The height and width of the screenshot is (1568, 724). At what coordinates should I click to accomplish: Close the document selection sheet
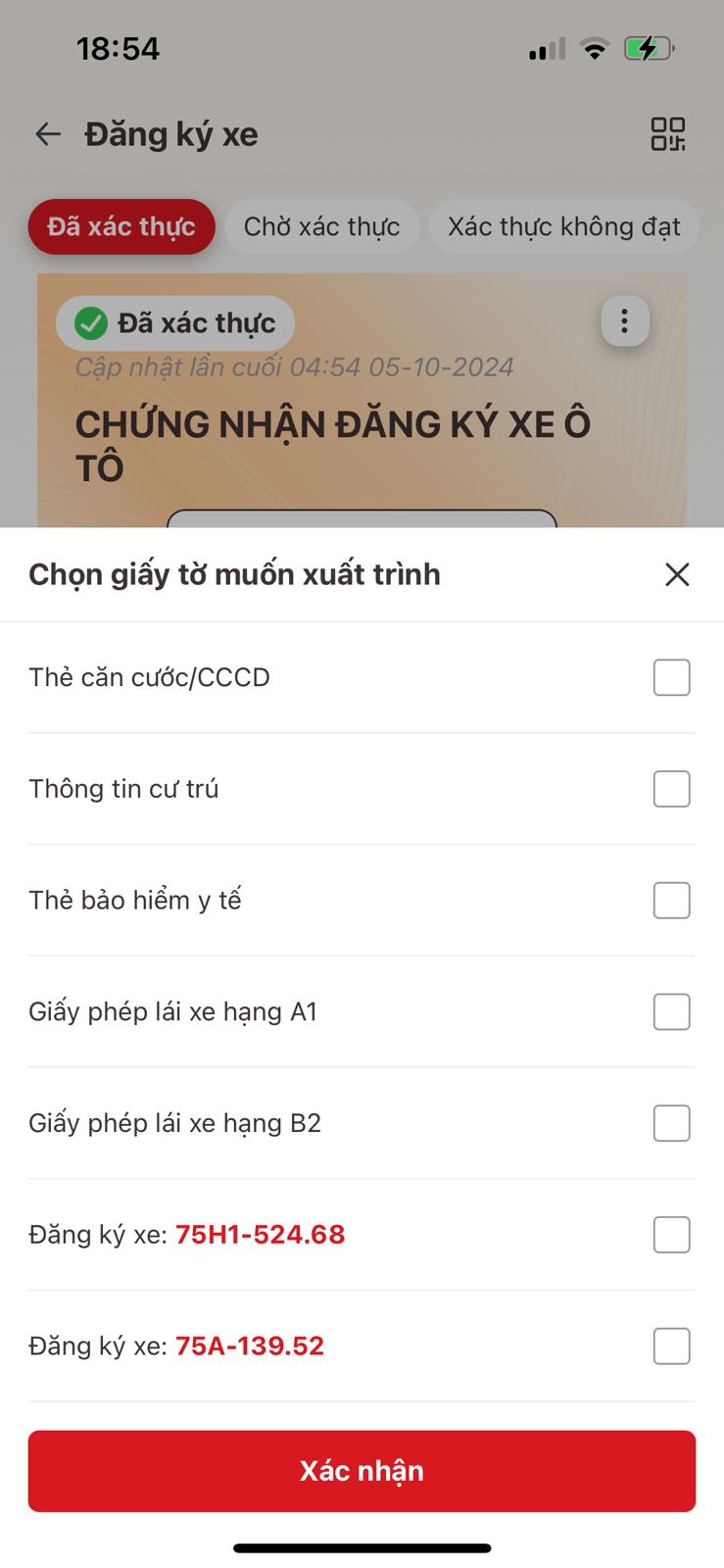(677, 574)
